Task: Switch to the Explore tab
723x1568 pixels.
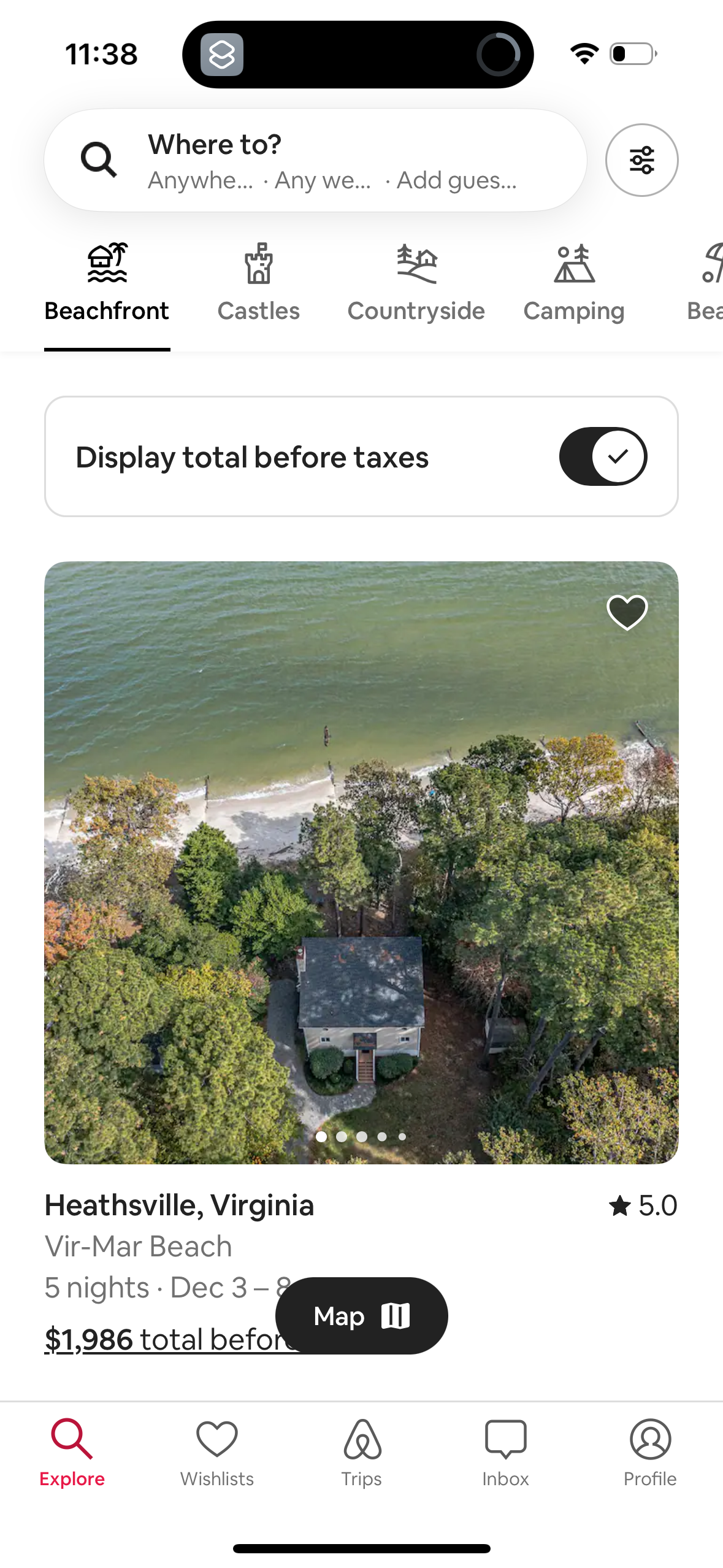Action: coord(72,1438)
